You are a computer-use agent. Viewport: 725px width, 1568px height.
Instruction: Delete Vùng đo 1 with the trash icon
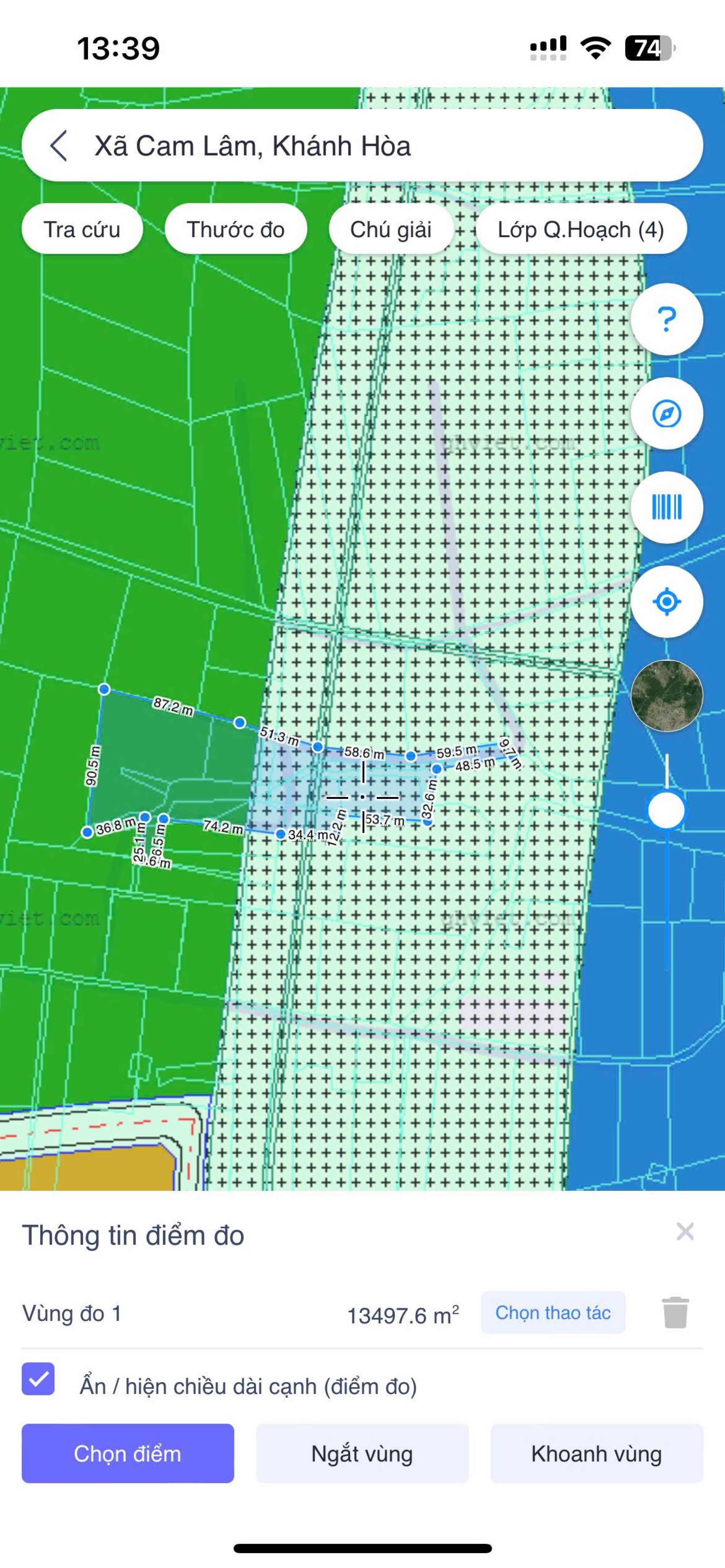click(675, 1312)
